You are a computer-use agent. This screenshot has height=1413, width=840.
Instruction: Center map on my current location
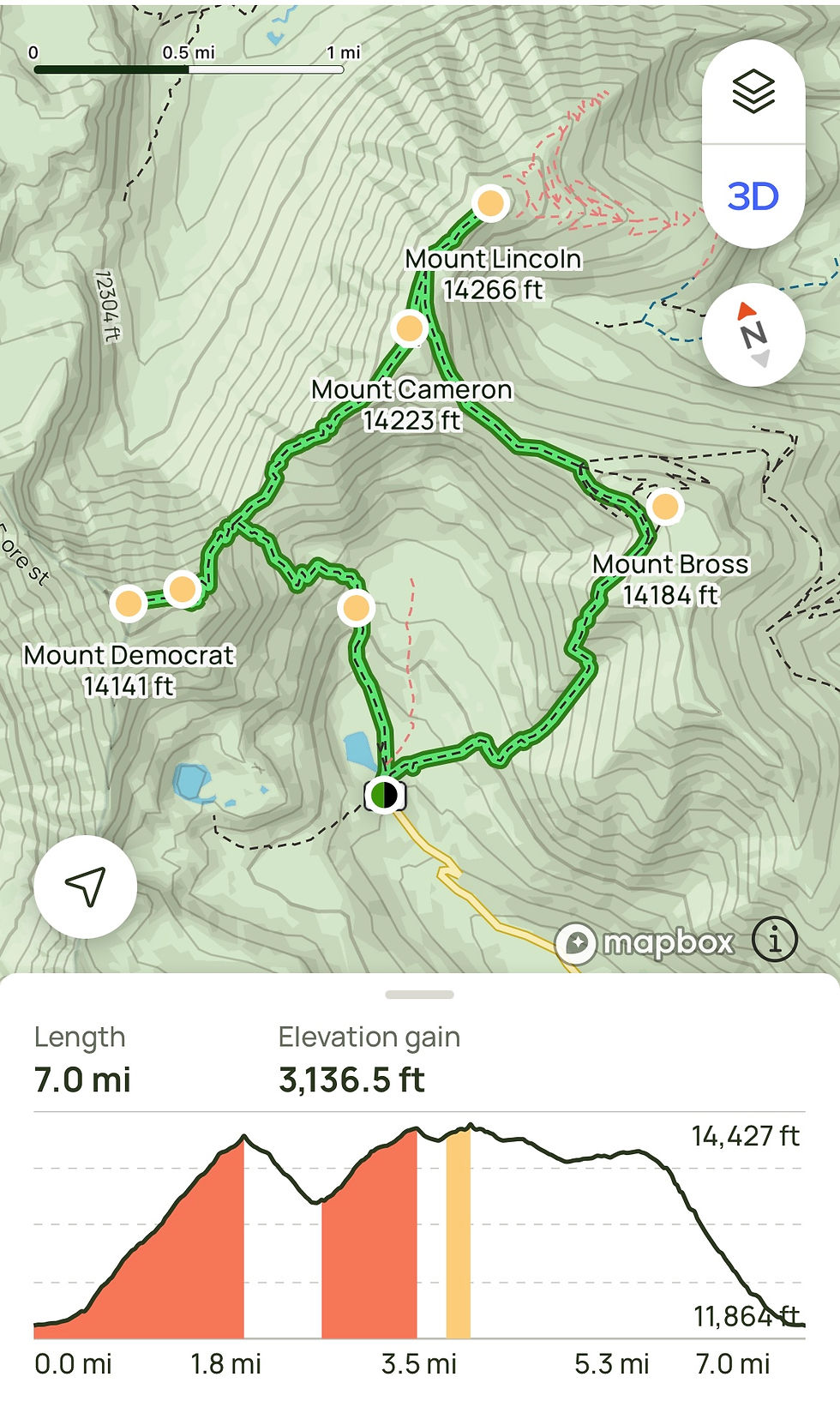tap(86, 887)
